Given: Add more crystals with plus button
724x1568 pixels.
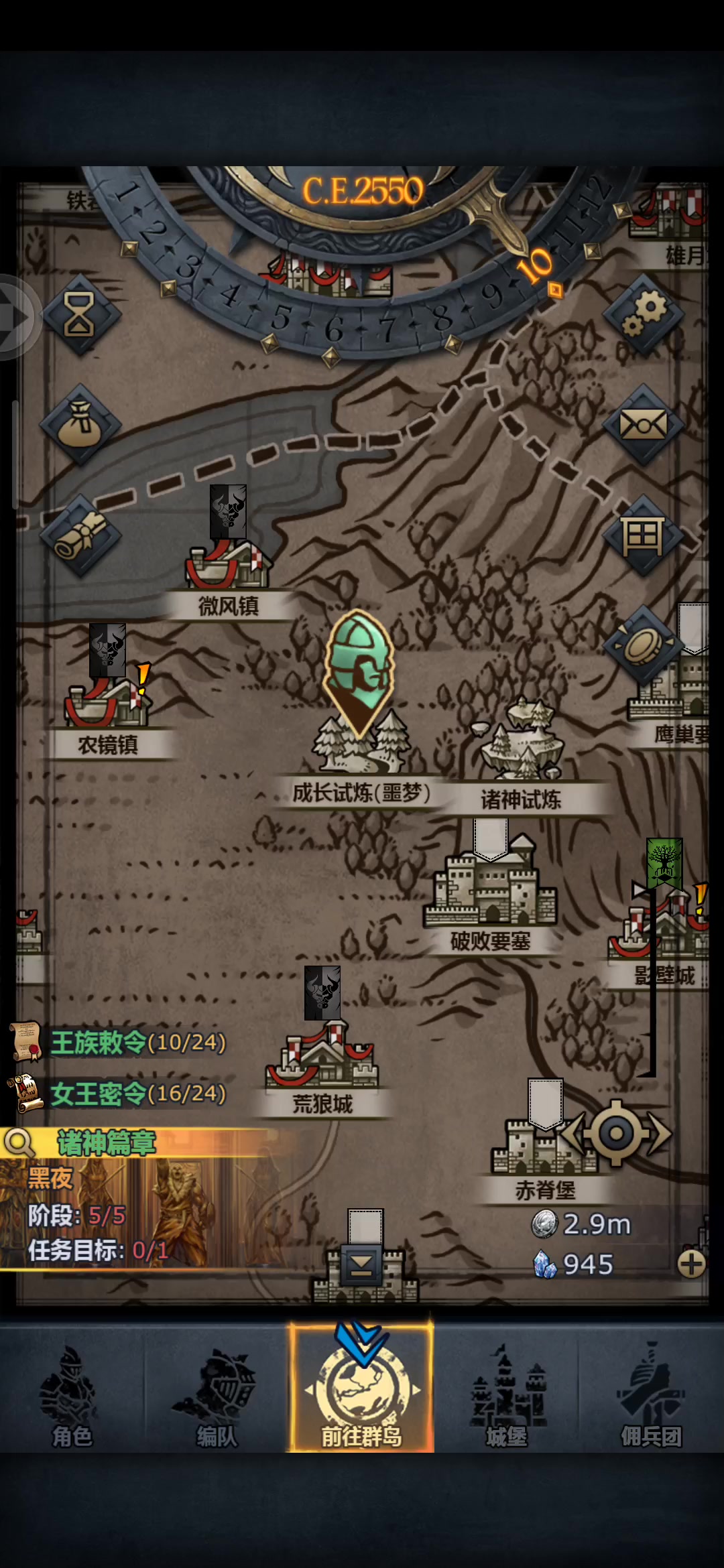Looking at the screenshot, I should [691, 1264].
